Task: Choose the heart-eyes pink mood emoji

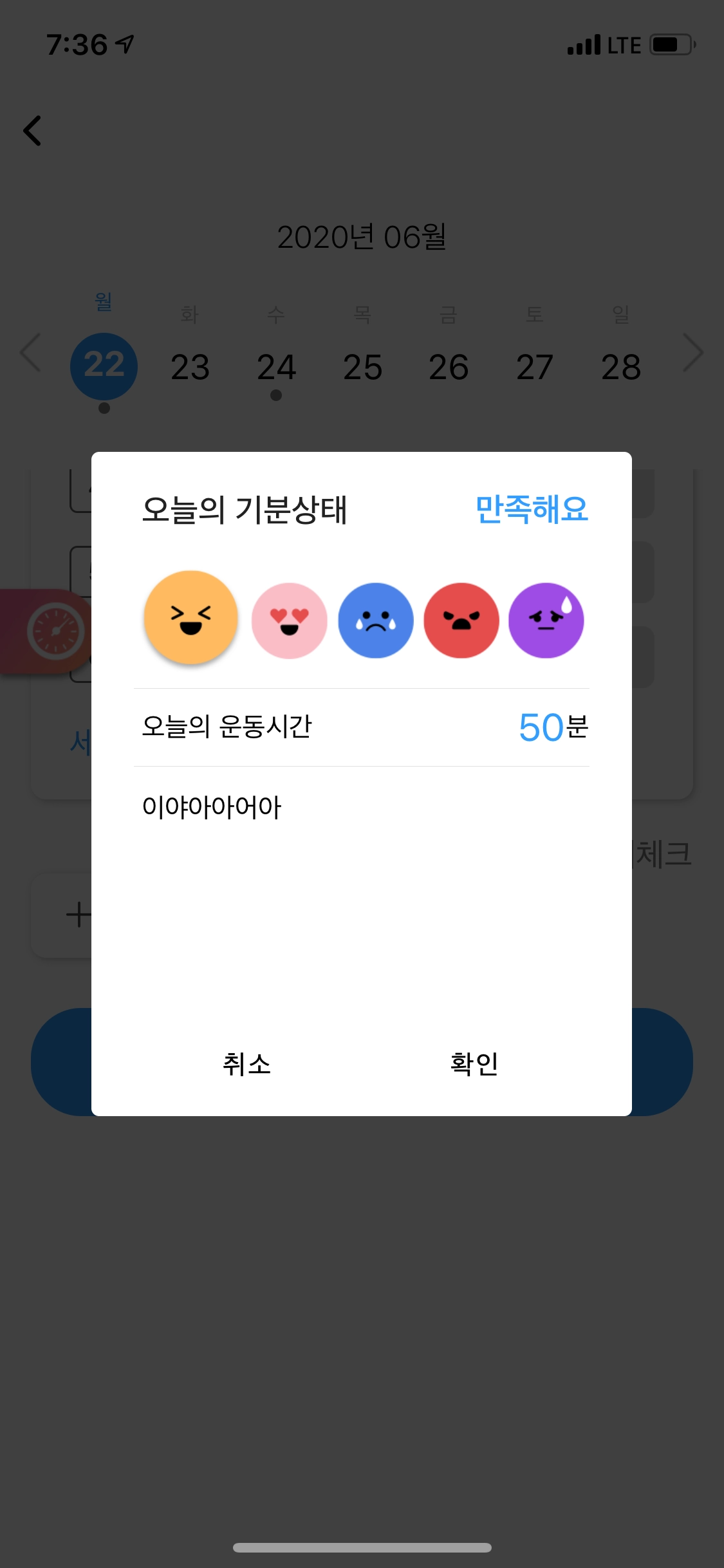Action: tap(289, 621)
